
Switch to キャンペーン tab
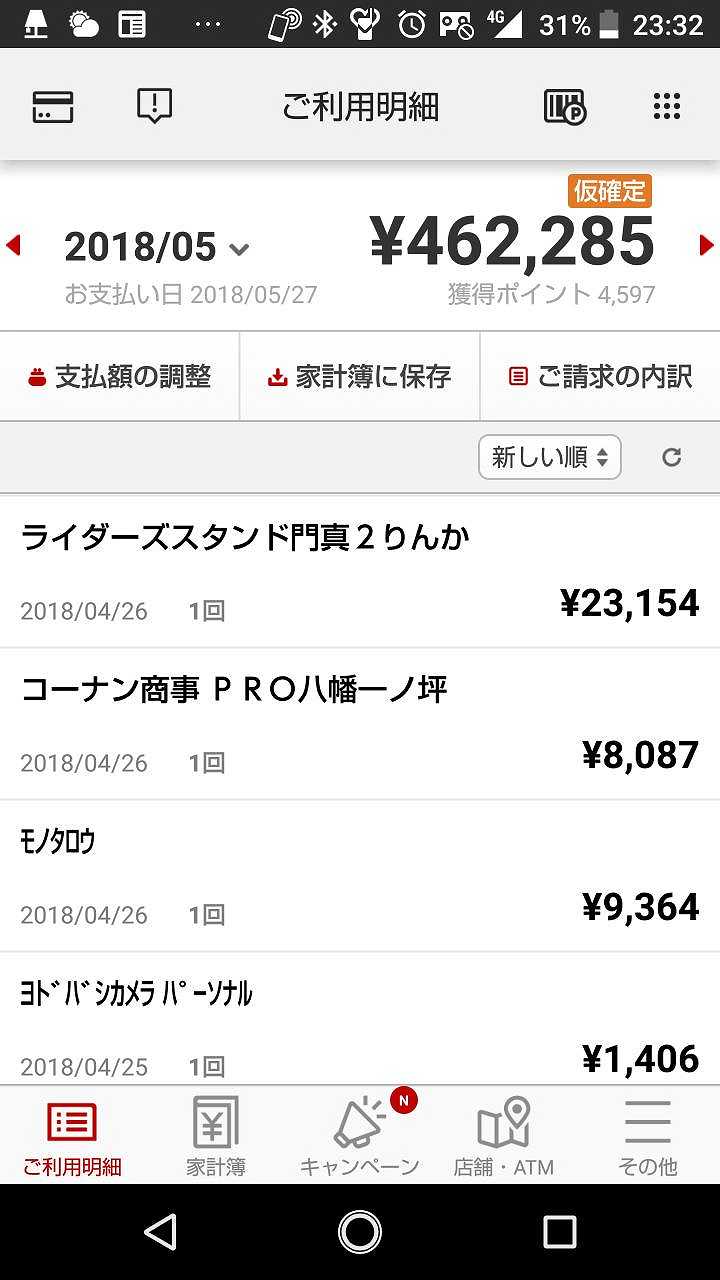click(360, 1136)
